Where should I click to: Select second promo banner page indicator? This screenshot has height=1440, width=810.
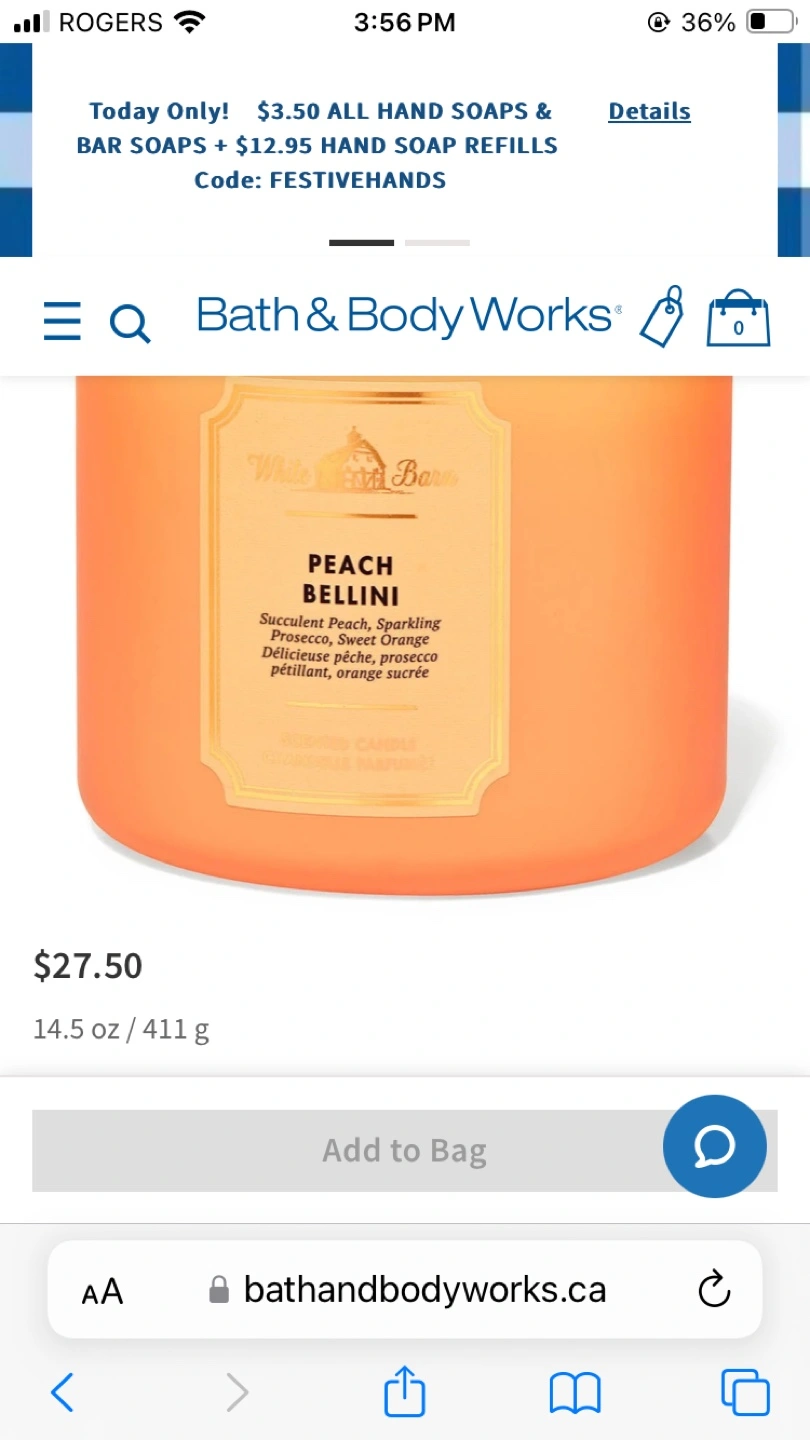point(438,243)
